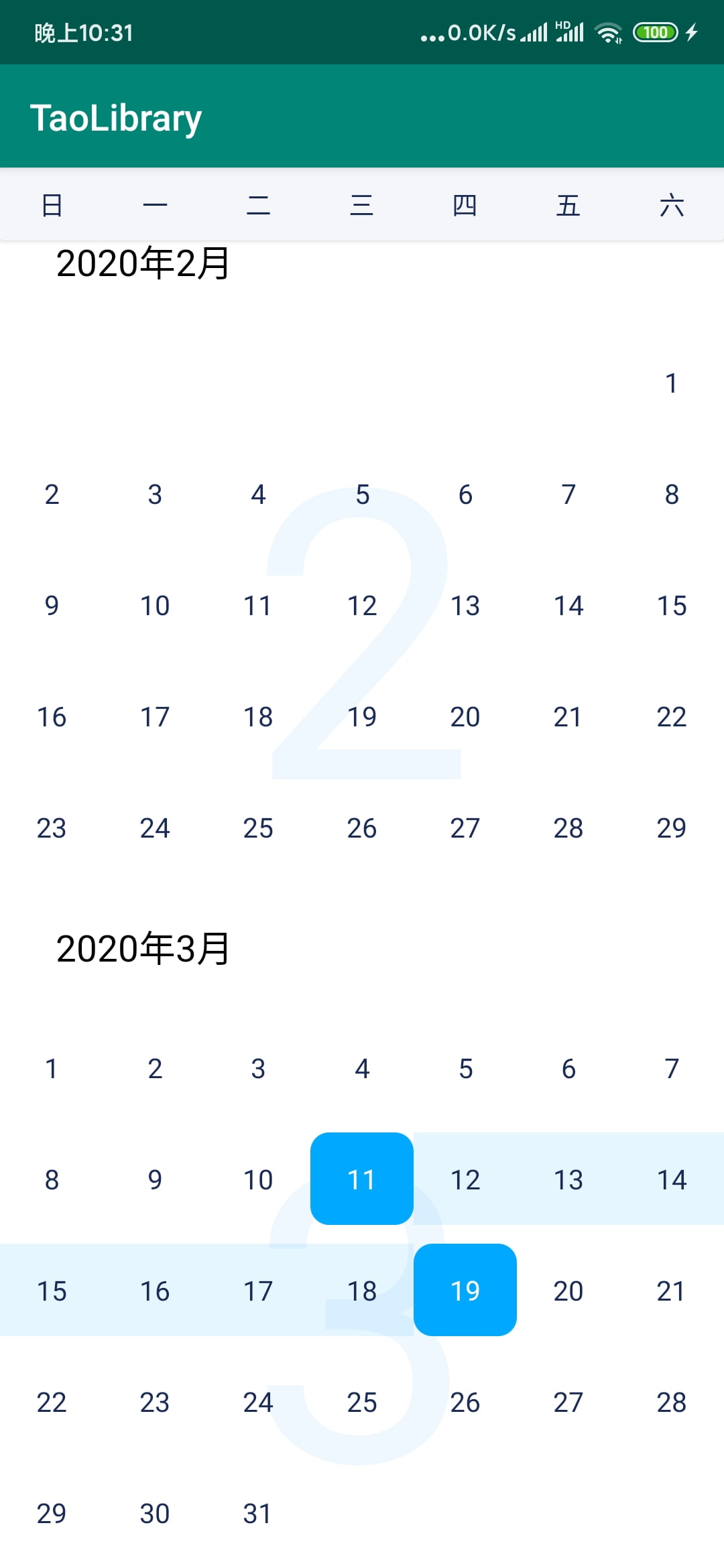The image size is (724, 1568).
Task: Choose March 9, 2020
Action: (x=155, y=1179)
